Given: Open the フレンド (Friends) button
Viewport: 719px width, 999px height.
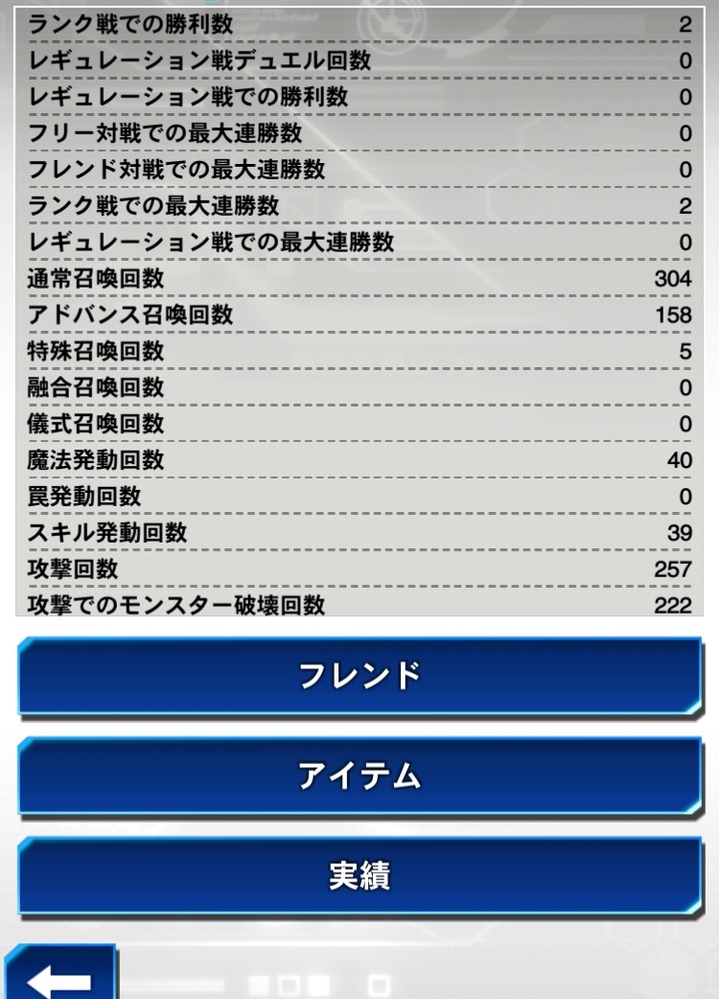Looking at the screenshot, I should click(359, 677).
